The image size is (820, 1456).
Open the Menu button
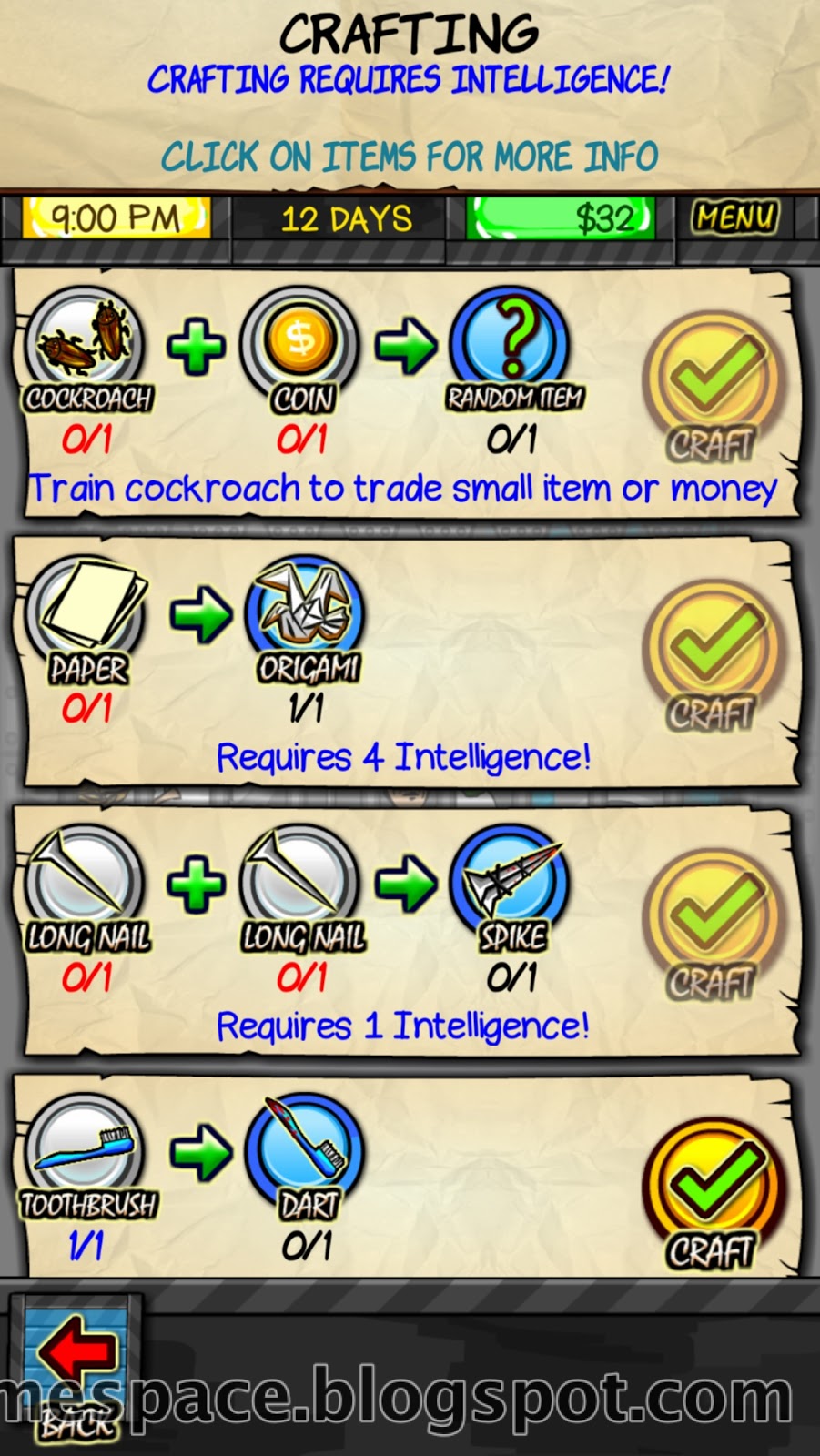pos(734,218)
